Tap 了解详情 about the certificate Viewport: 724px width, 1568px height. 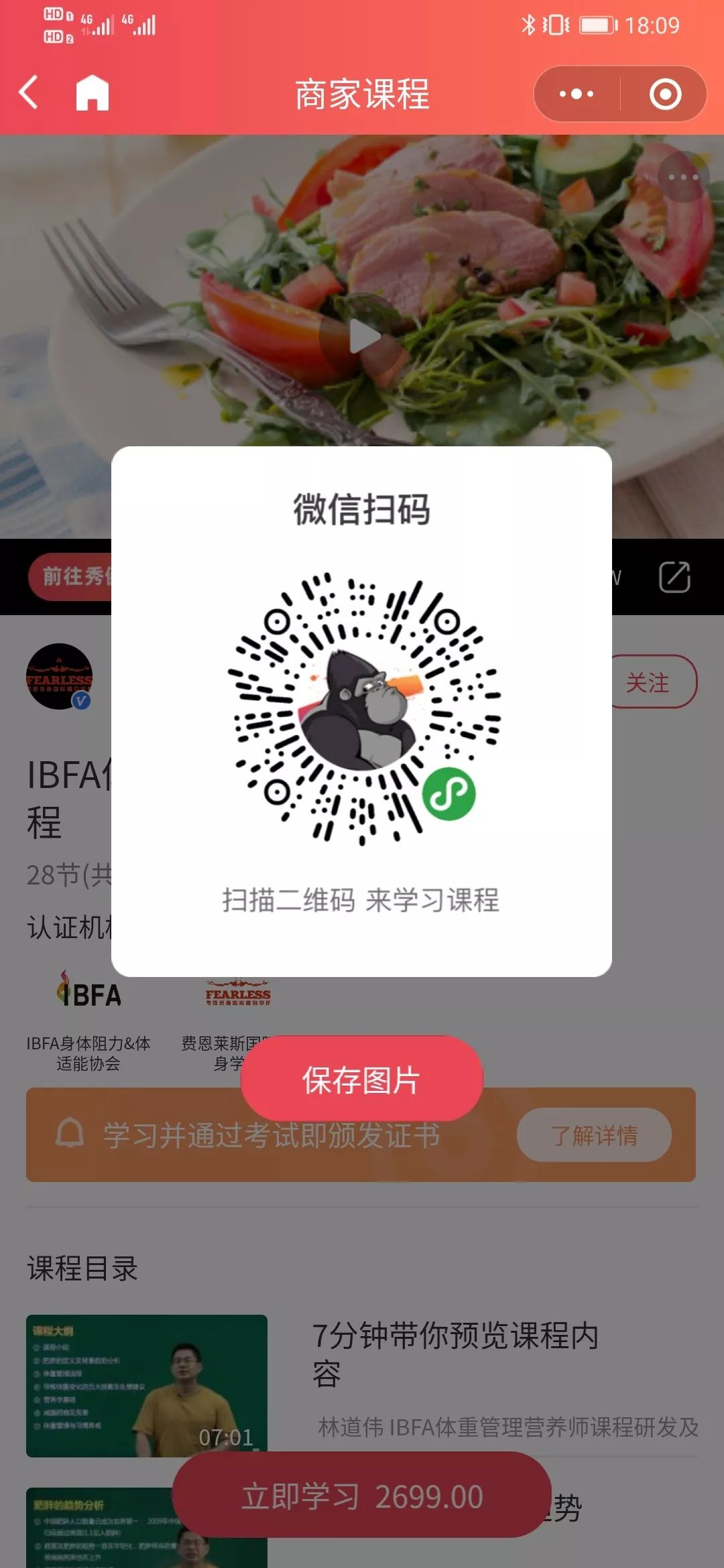click(x=594, y=1135)
